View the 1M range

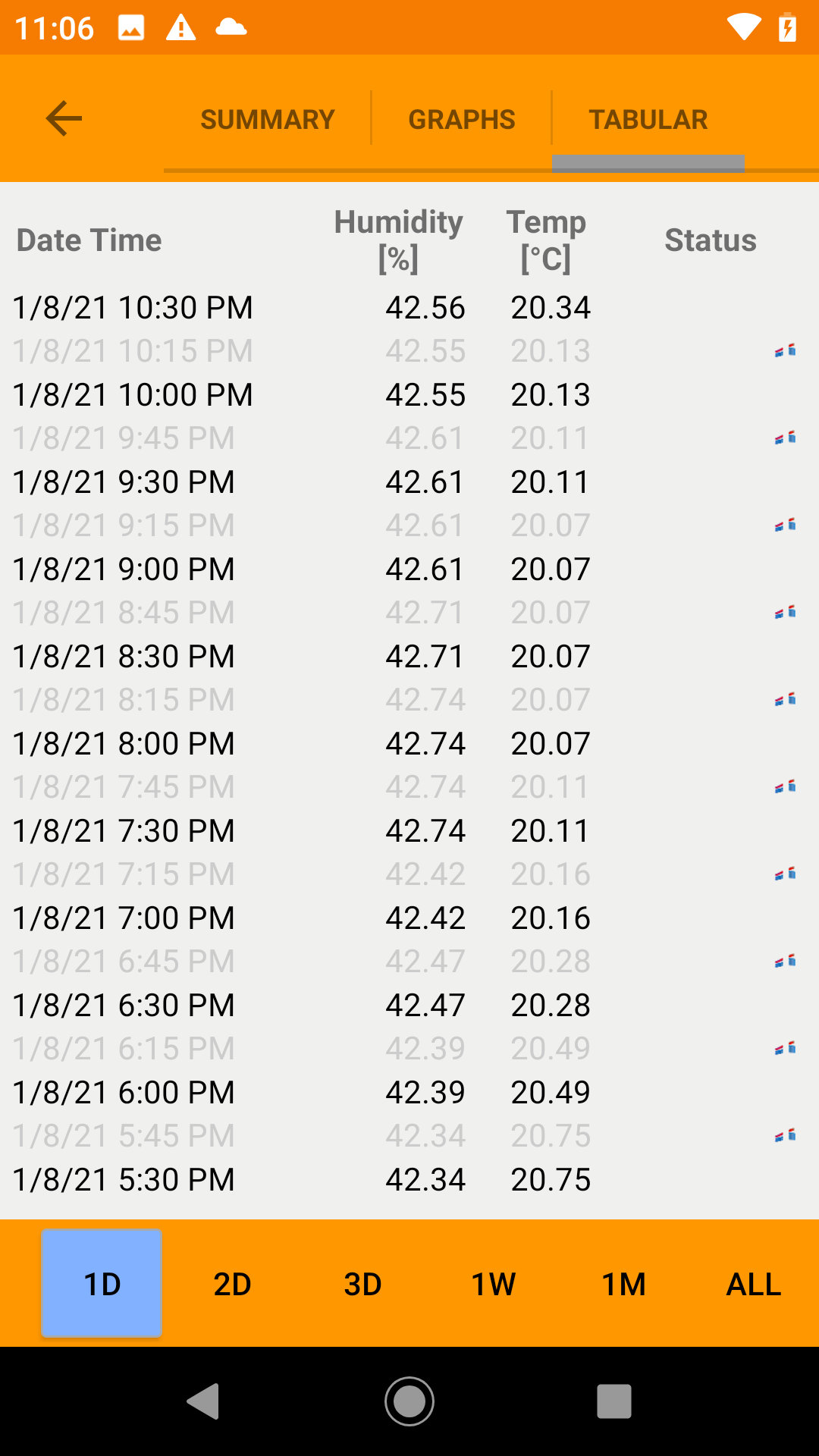[x=623, y=1284]
